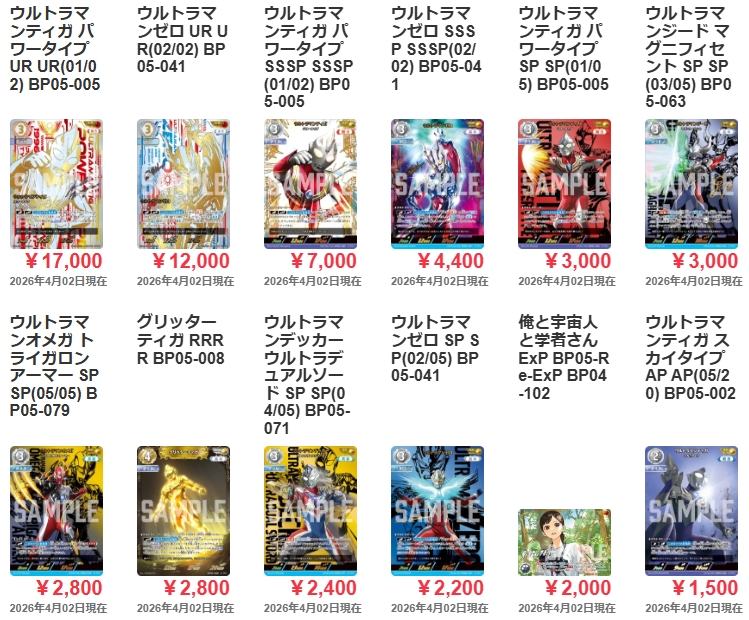This screenshot has width=749, height=620.
Task: Open ウルトラマンデッカー ウルトラデュアルソード SP card
Action: 310,510
